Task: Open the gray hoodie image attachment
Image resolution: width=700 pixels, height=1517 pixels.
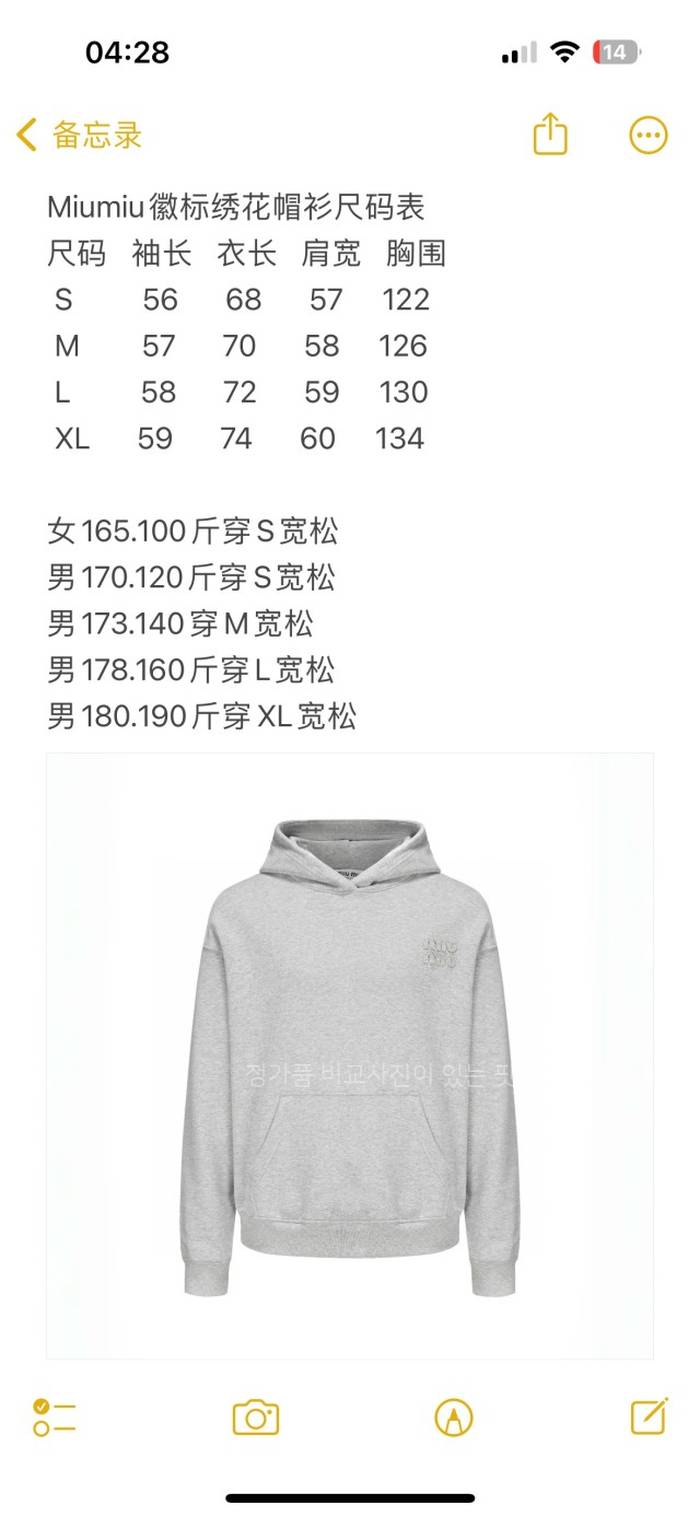Action: 350,1055
